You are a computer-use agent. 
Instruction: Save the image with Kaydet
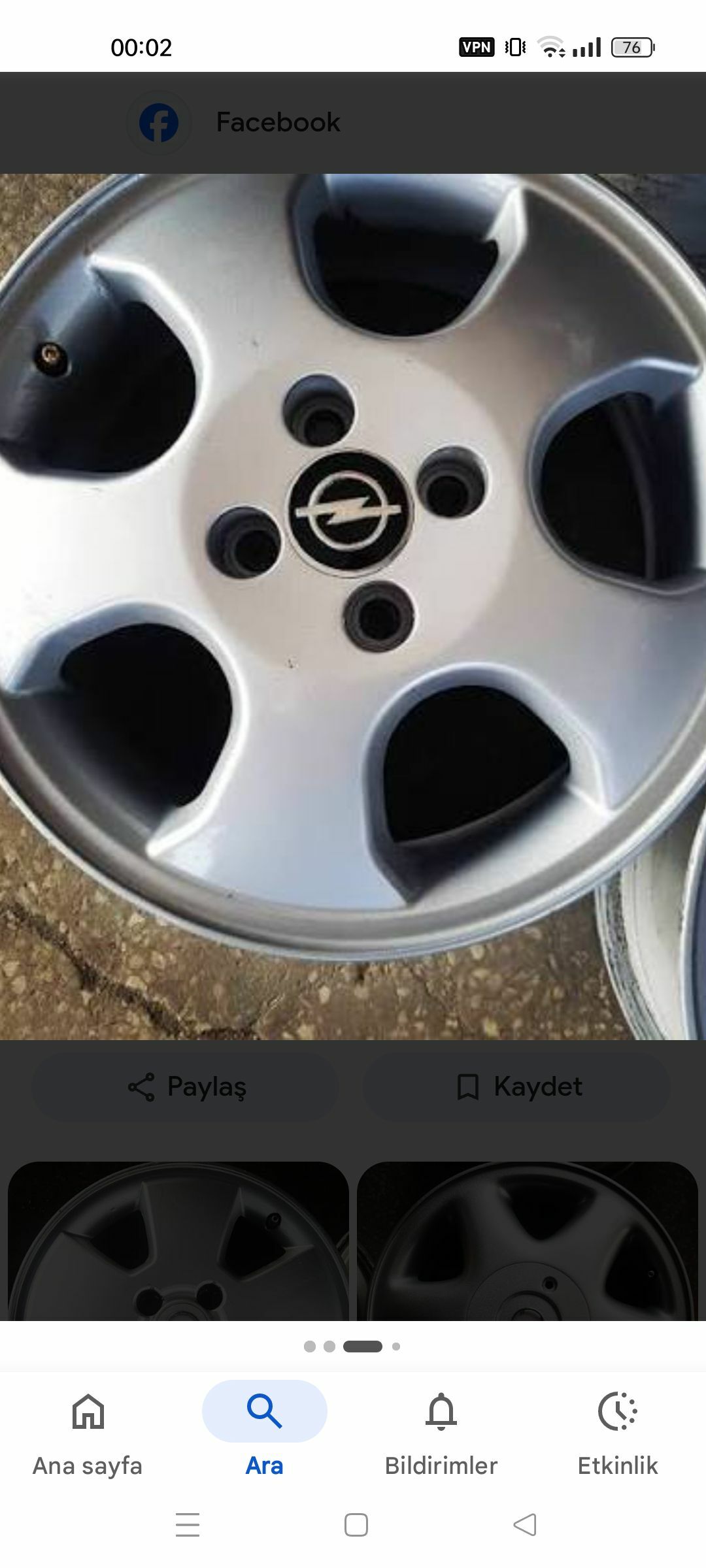coord(518,1087)
